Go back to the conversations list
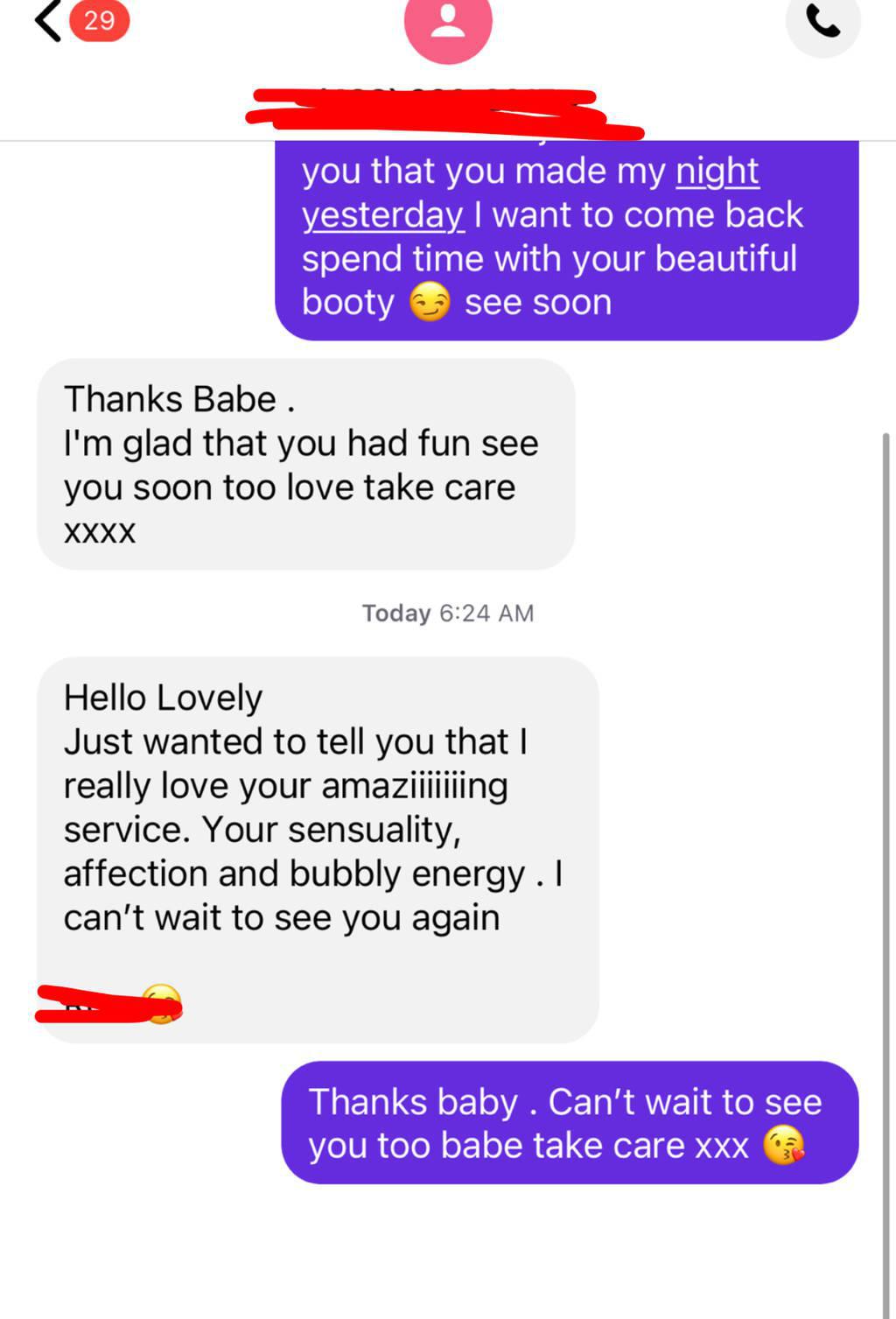This screenshot has width=896, height=1319. click(48, 20)
